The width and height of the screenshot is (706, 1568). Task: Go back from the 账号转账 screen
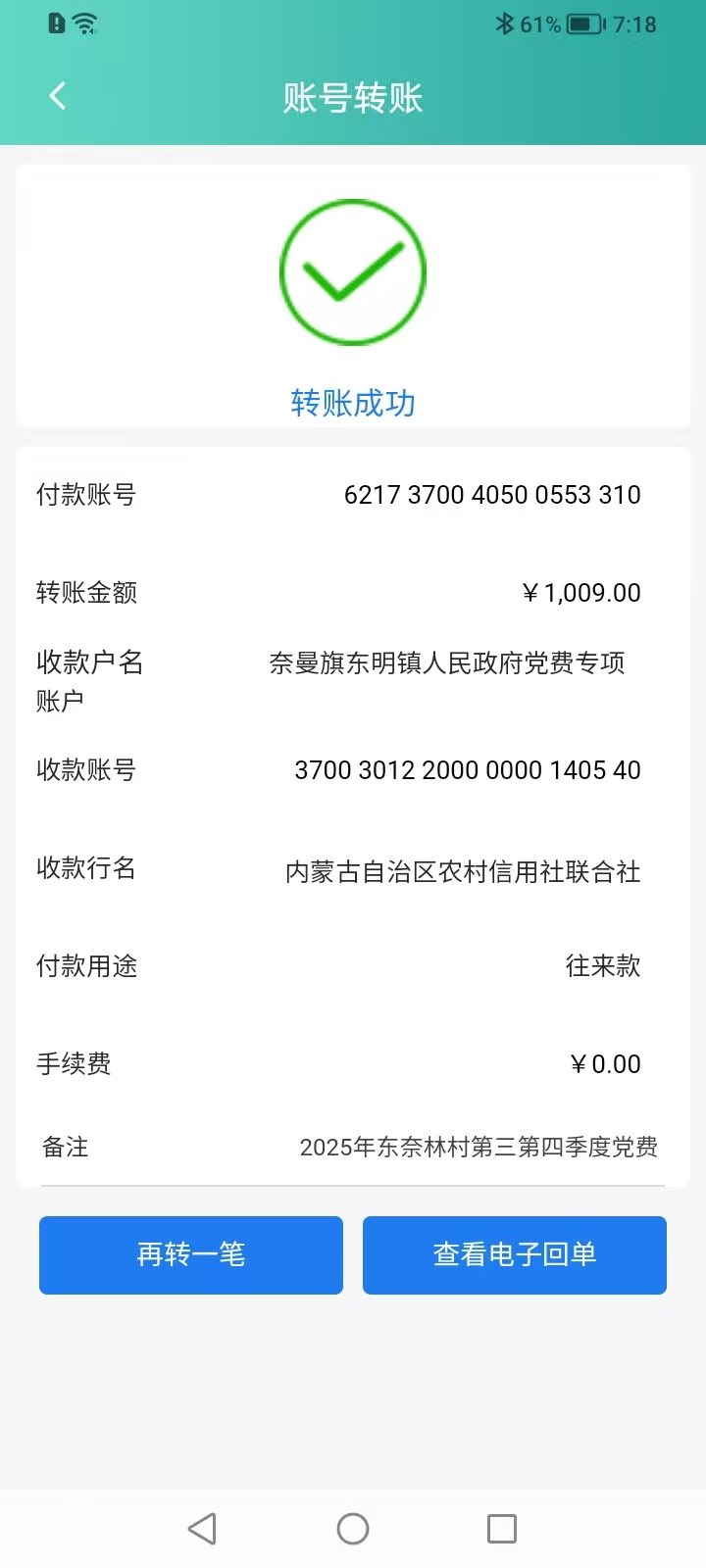[x=58, y=96]
